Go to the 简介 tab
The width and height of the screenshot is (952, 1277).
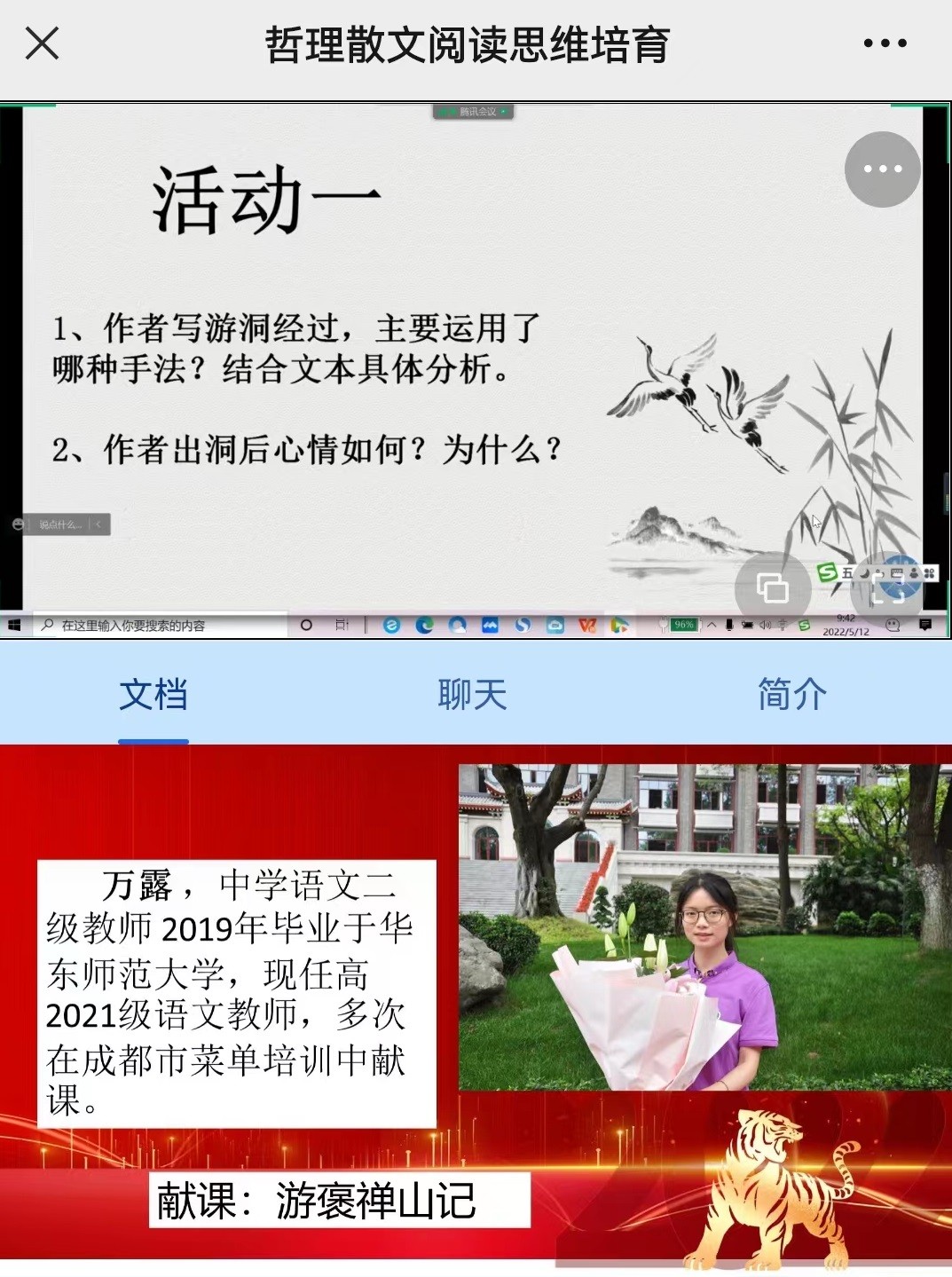[791, 695]
